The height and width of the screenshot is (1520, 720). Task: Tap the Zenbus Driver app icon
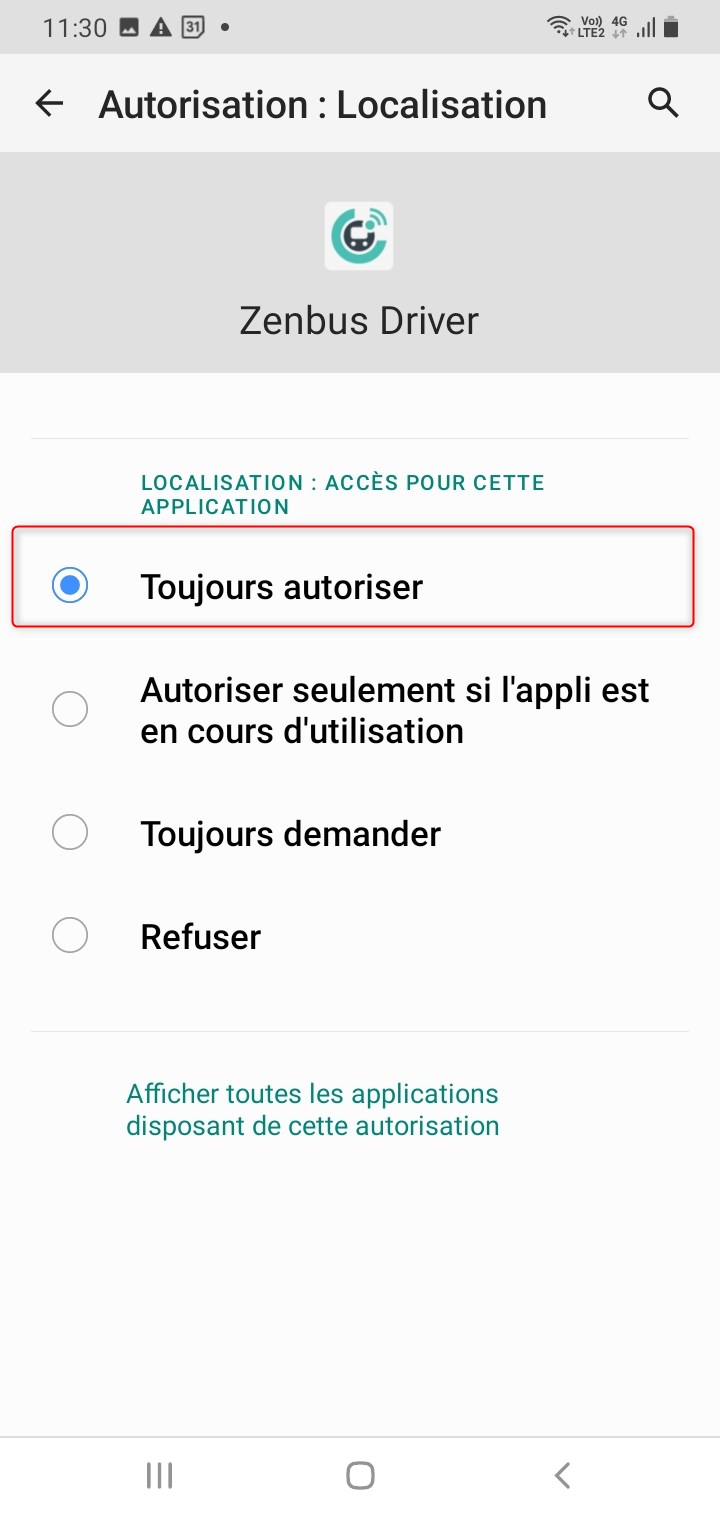pyautogui.click(x=358, y=236)
